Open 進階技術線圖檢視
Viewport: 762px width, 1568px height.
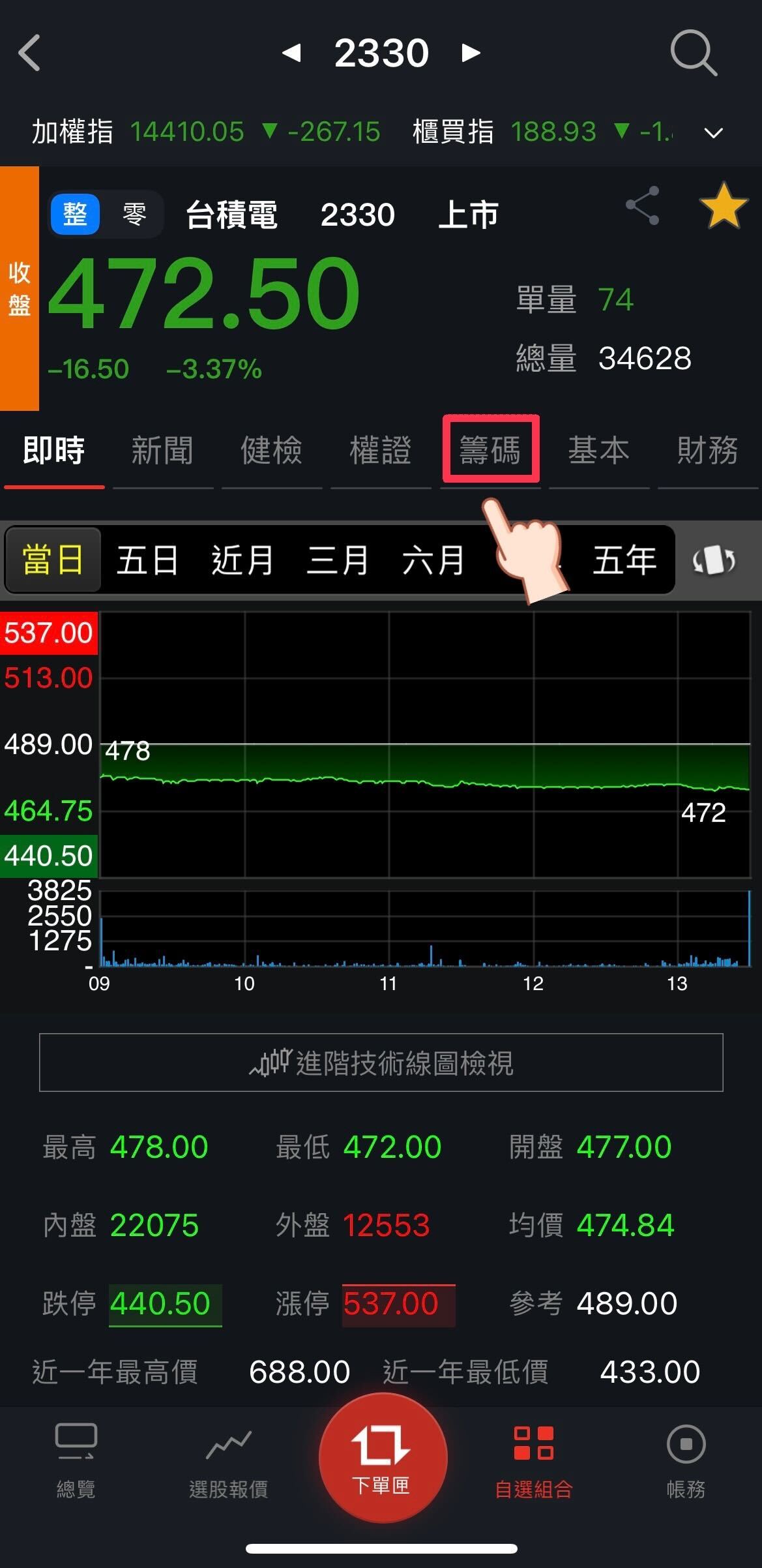point(381,1063)
